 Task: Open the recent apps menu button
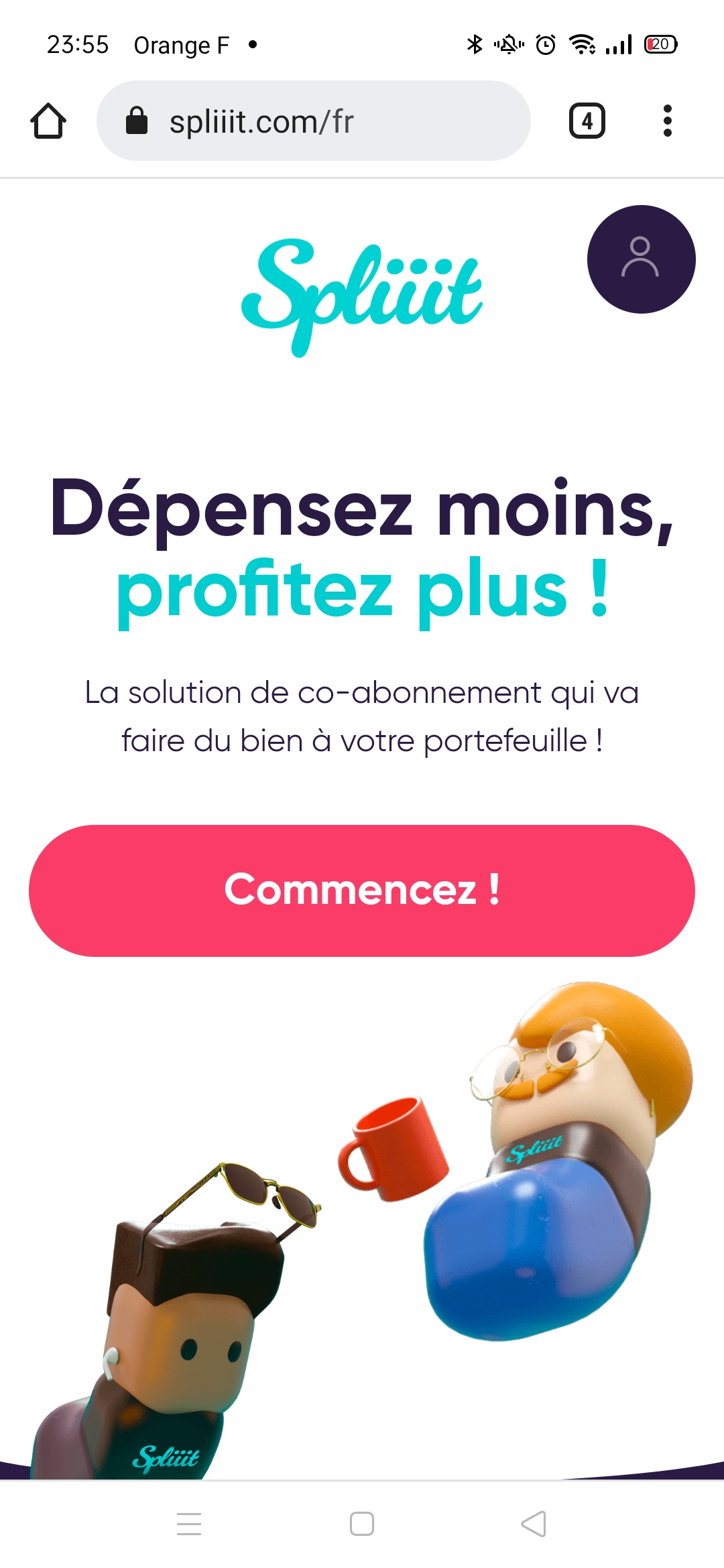point(189,1524)
